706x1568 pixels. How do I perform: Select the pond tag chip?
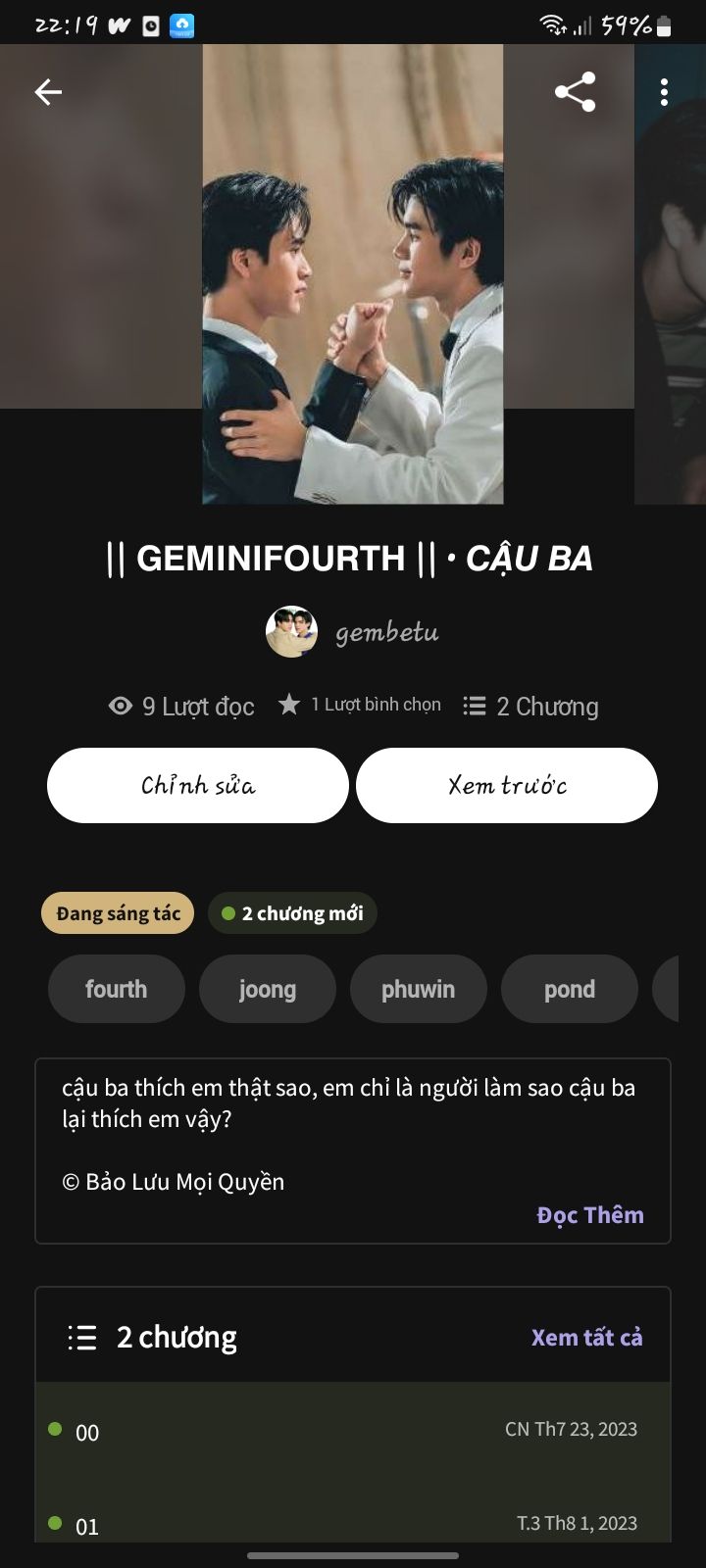[570, 989]
